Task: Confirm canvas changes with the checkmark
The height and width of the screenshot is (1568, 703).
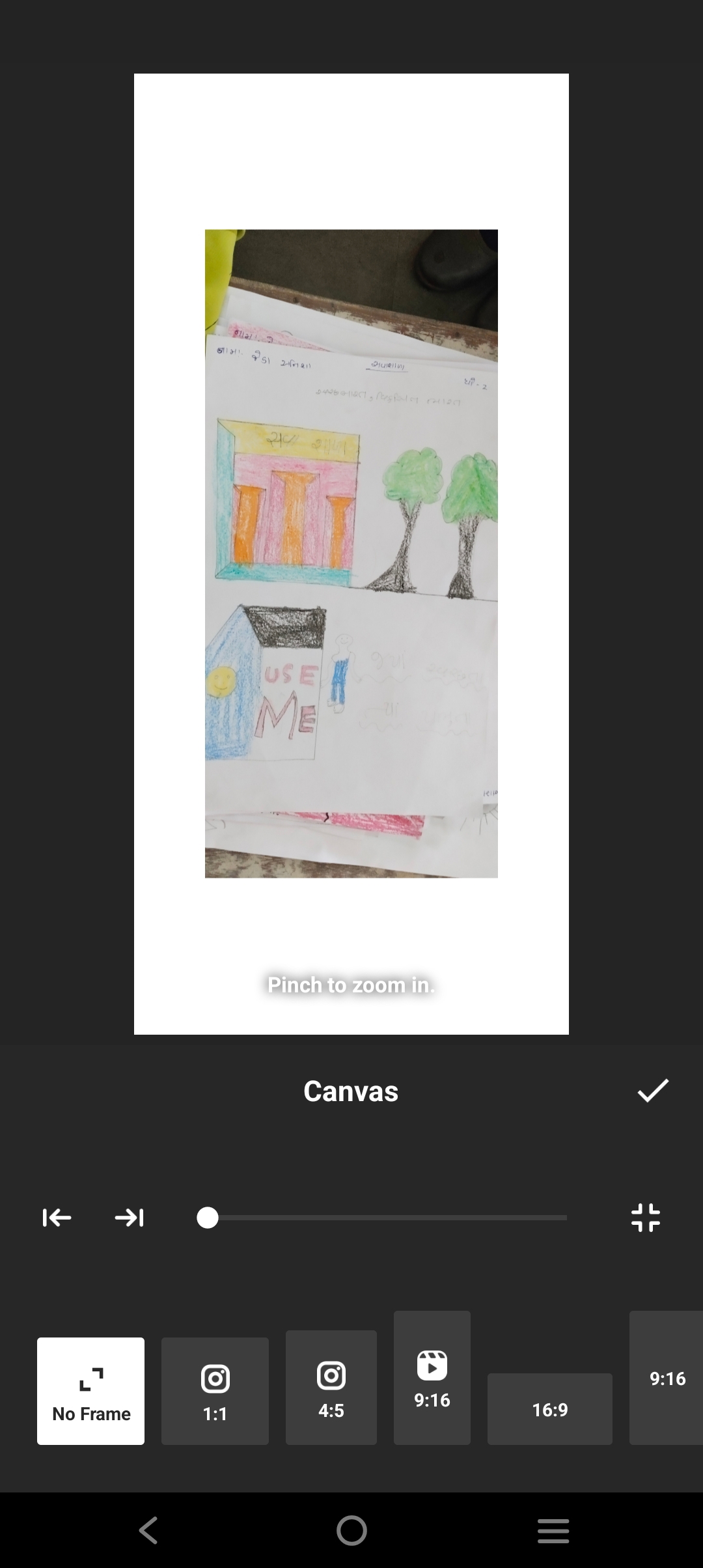Action: (653, 1091)
